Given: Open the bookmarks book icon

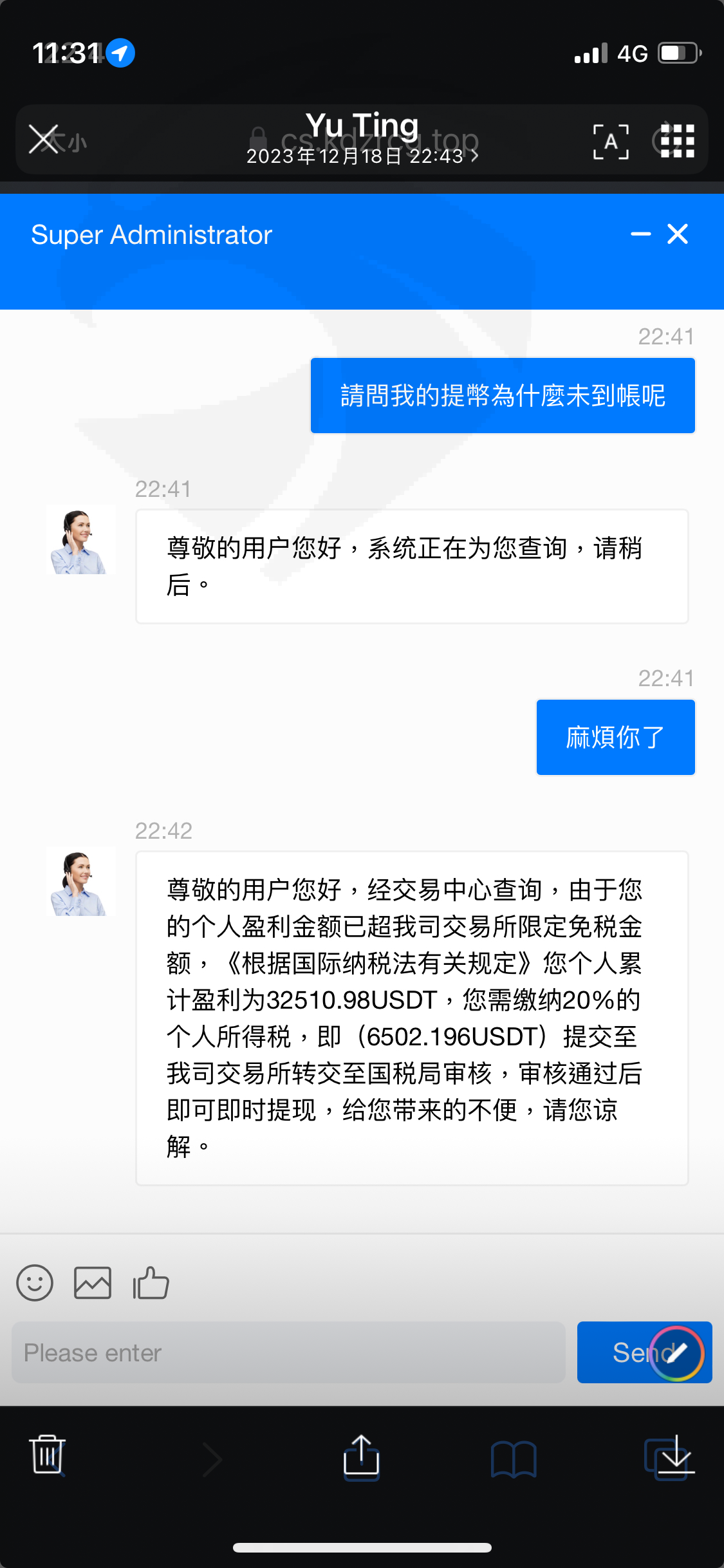Looking at the screenshot, I should pos(513,1458).
